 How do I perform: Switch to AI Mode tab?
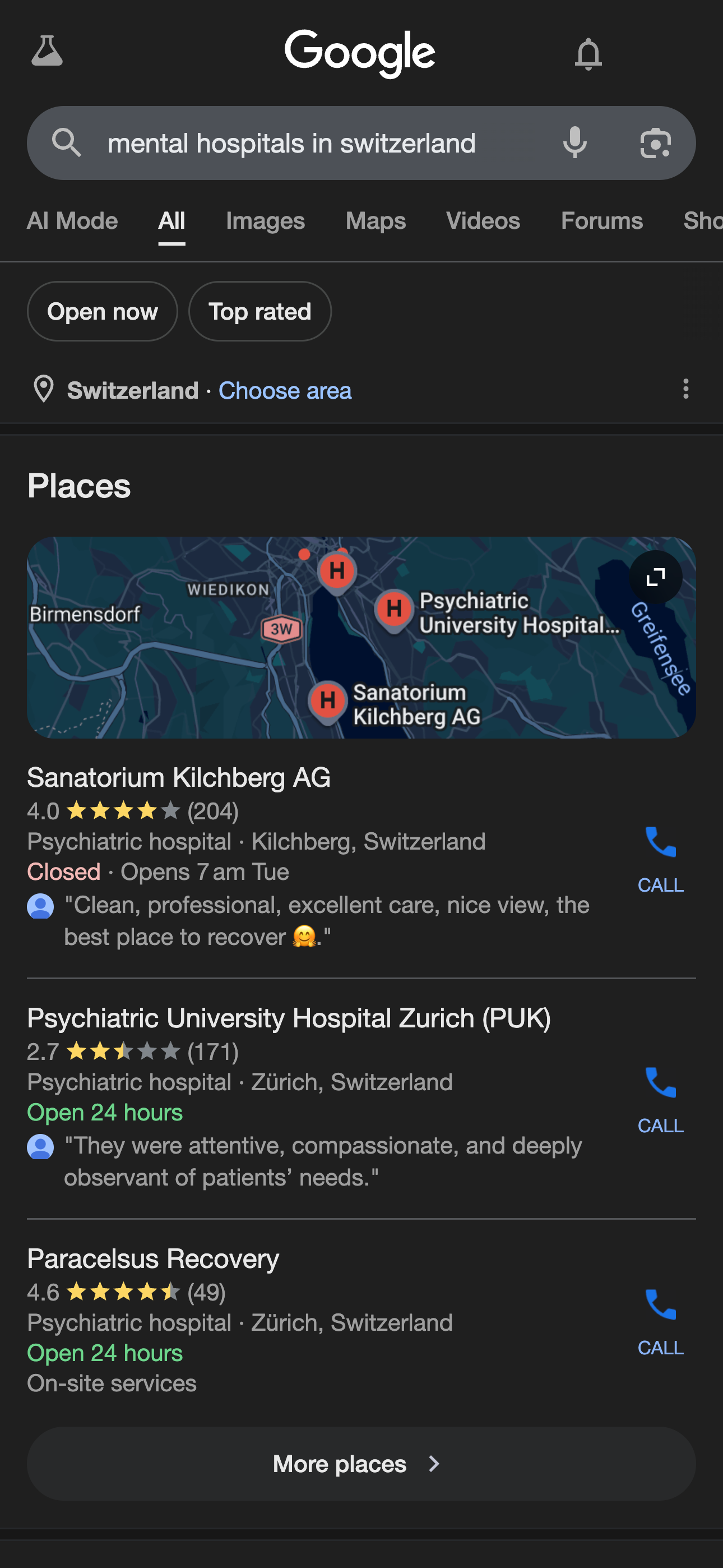[x=72, y=221]
